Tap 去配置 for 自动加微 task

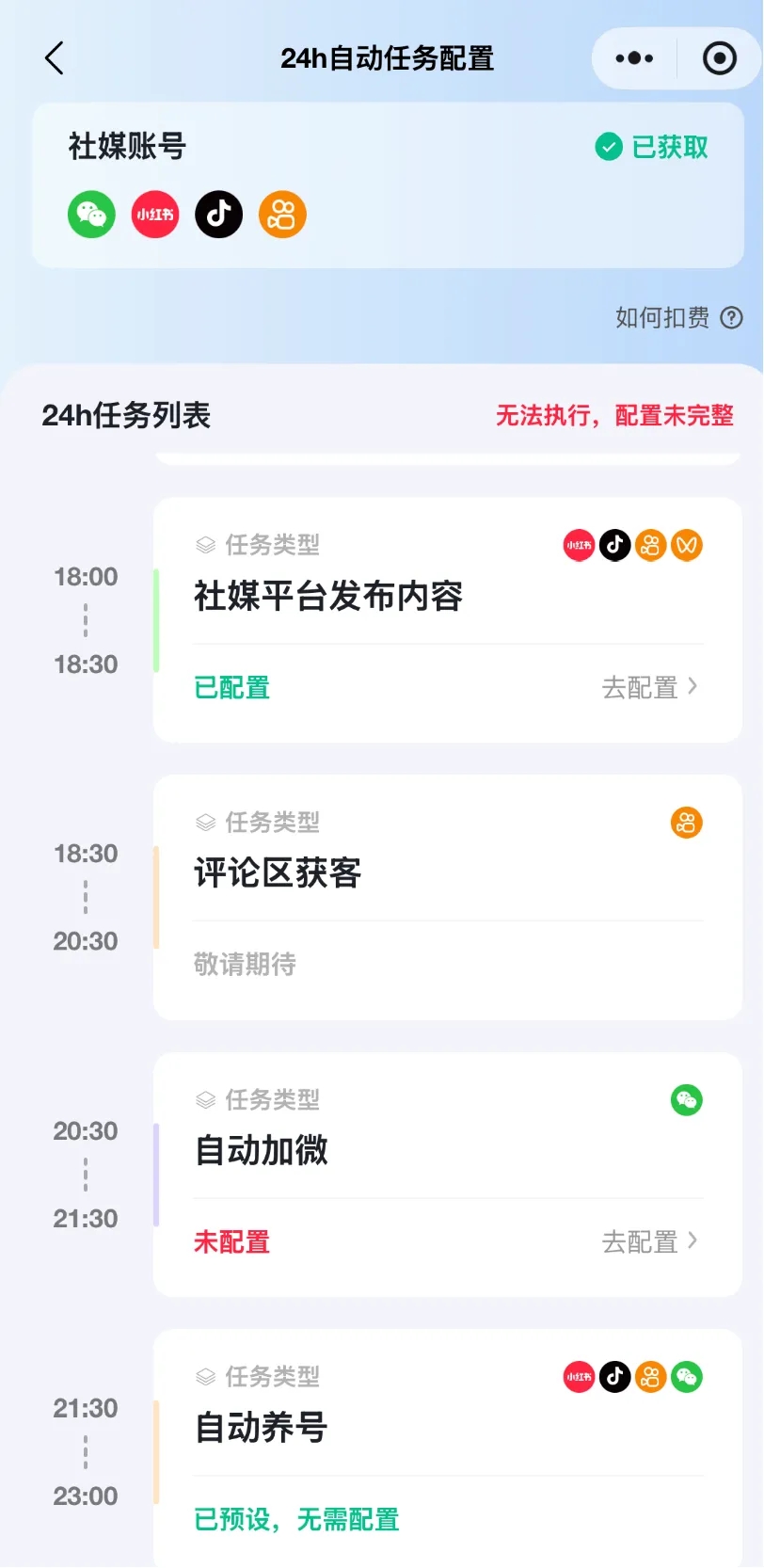[x=649, y=1242]
